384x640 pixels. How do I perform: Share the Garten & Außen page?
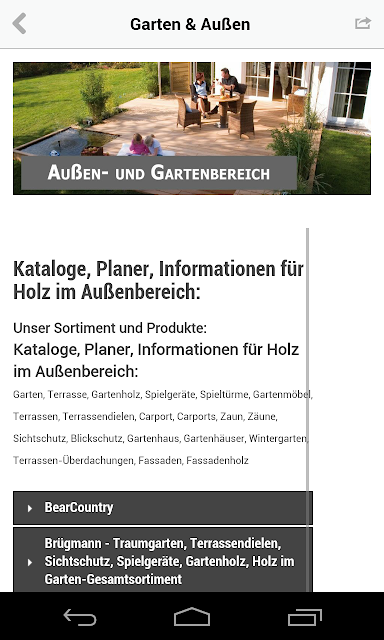point(362,23)
